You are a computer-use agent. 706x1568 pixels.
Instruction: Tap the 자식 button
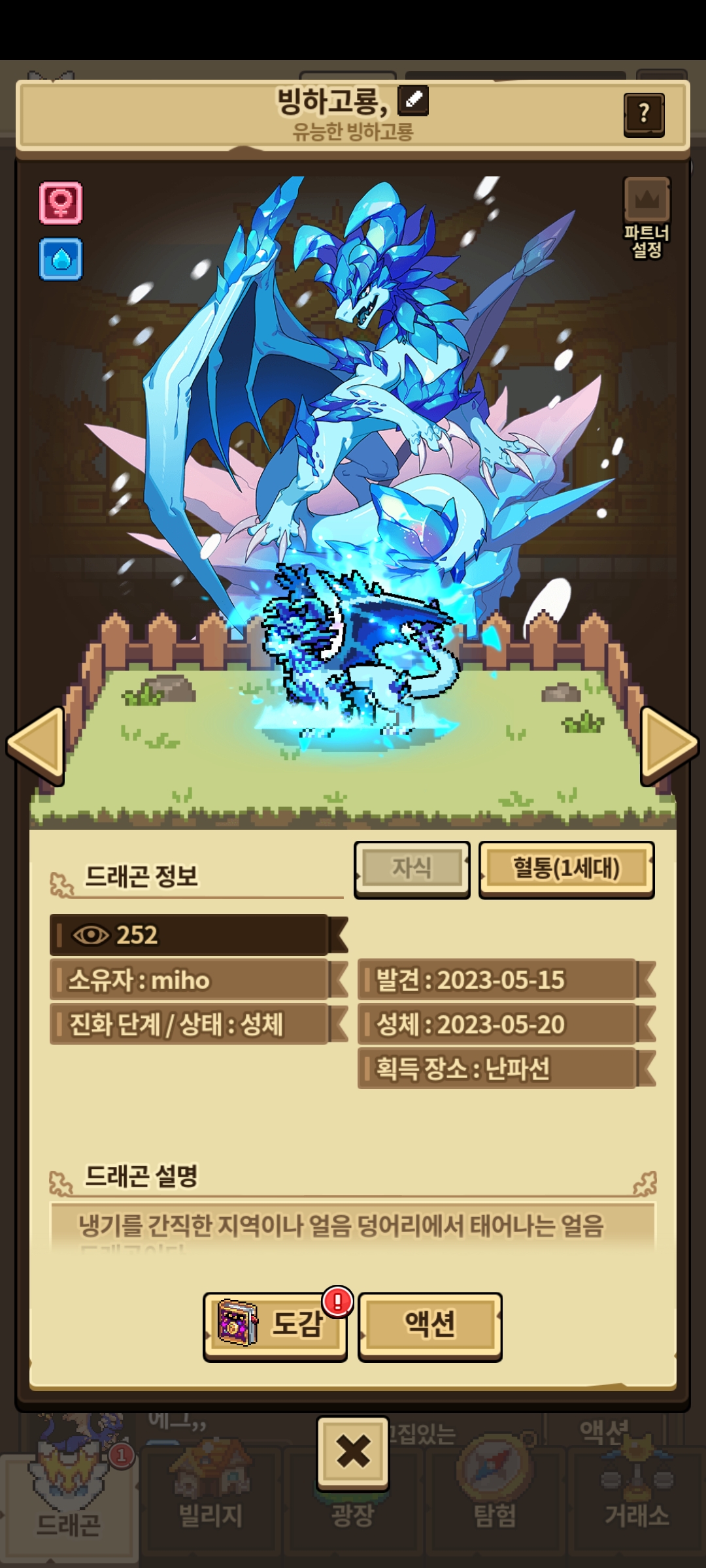tap(412, 870)
